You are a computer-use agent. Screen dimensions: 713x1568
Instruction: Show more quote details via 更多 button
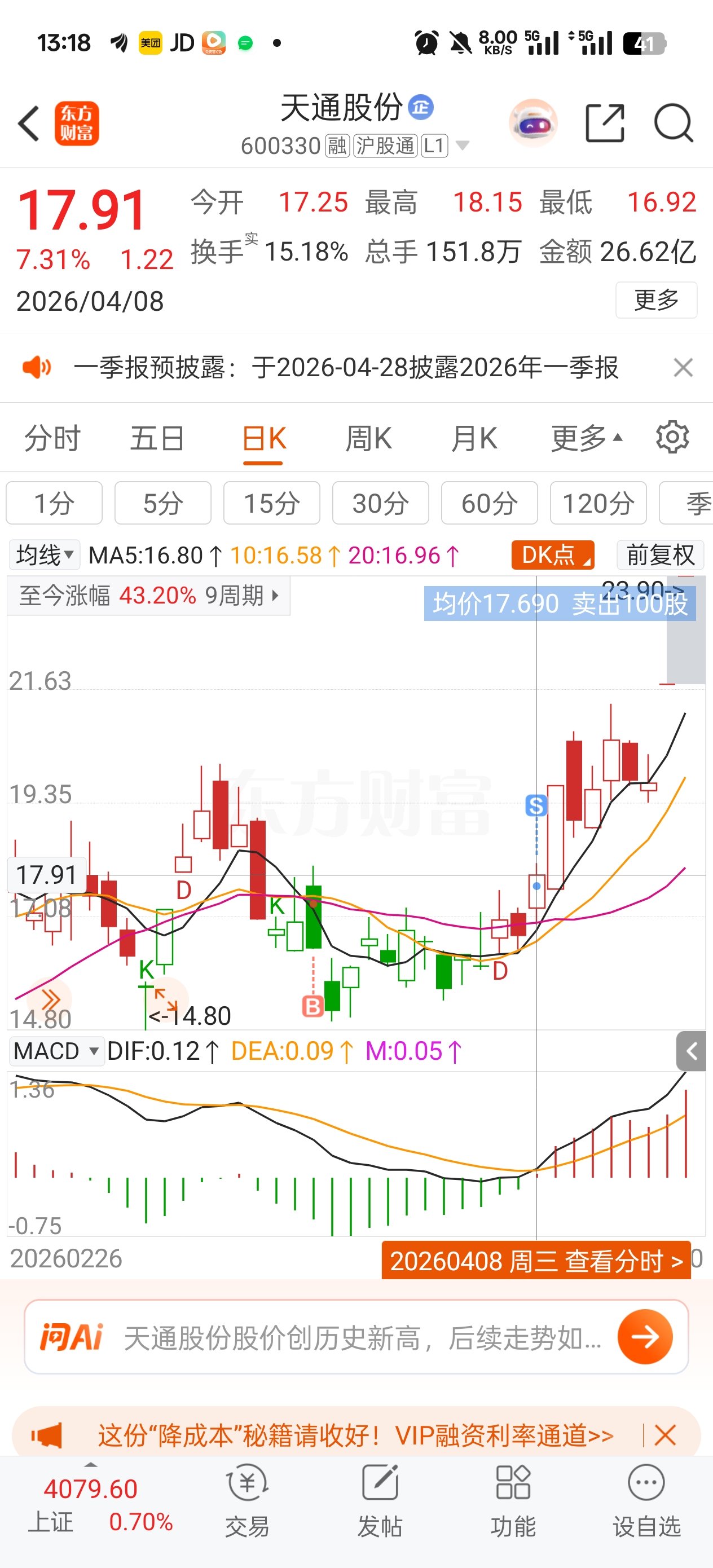(656, 300)
